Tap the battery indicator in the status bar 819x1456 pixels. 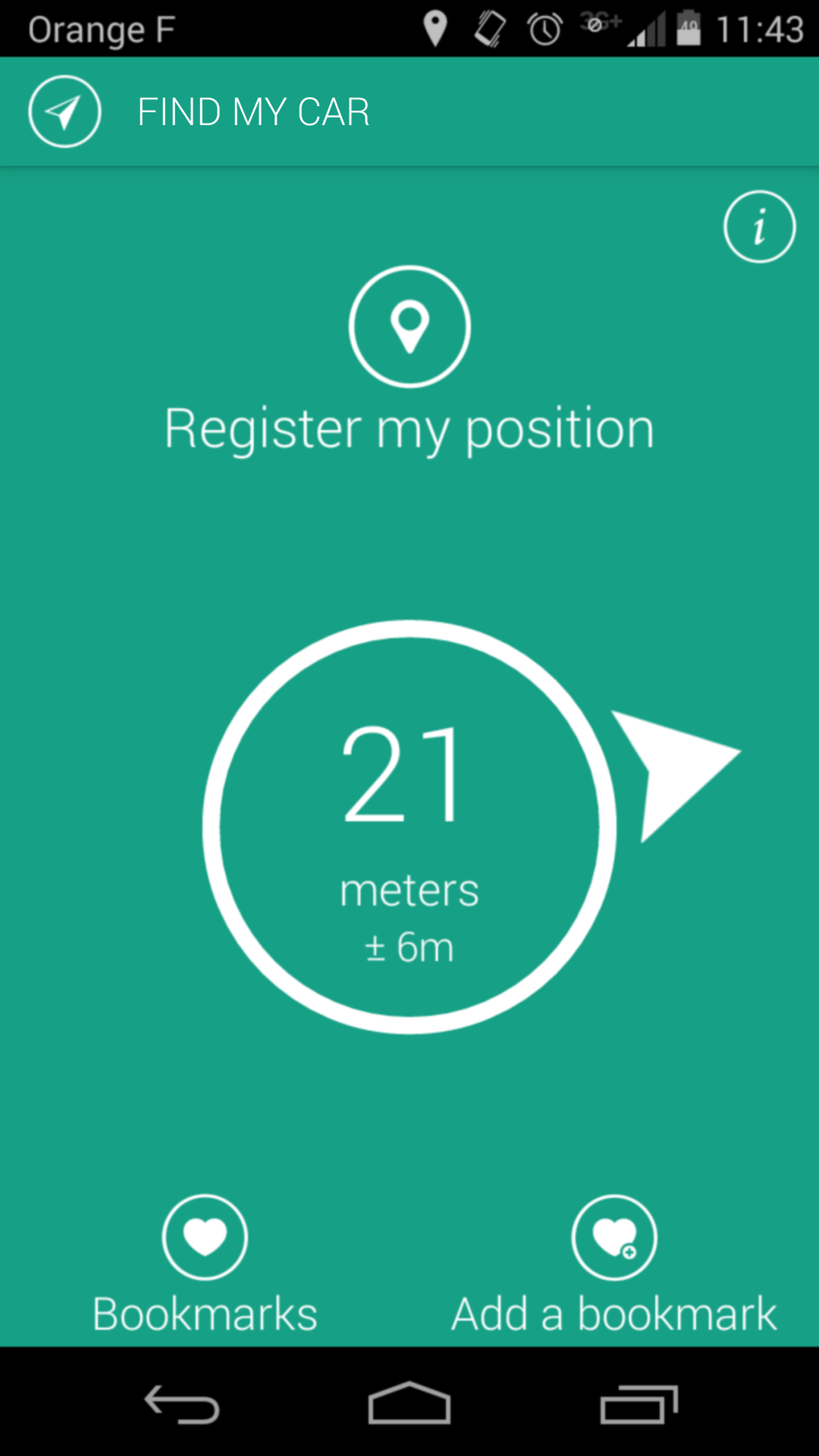(689, 28)
